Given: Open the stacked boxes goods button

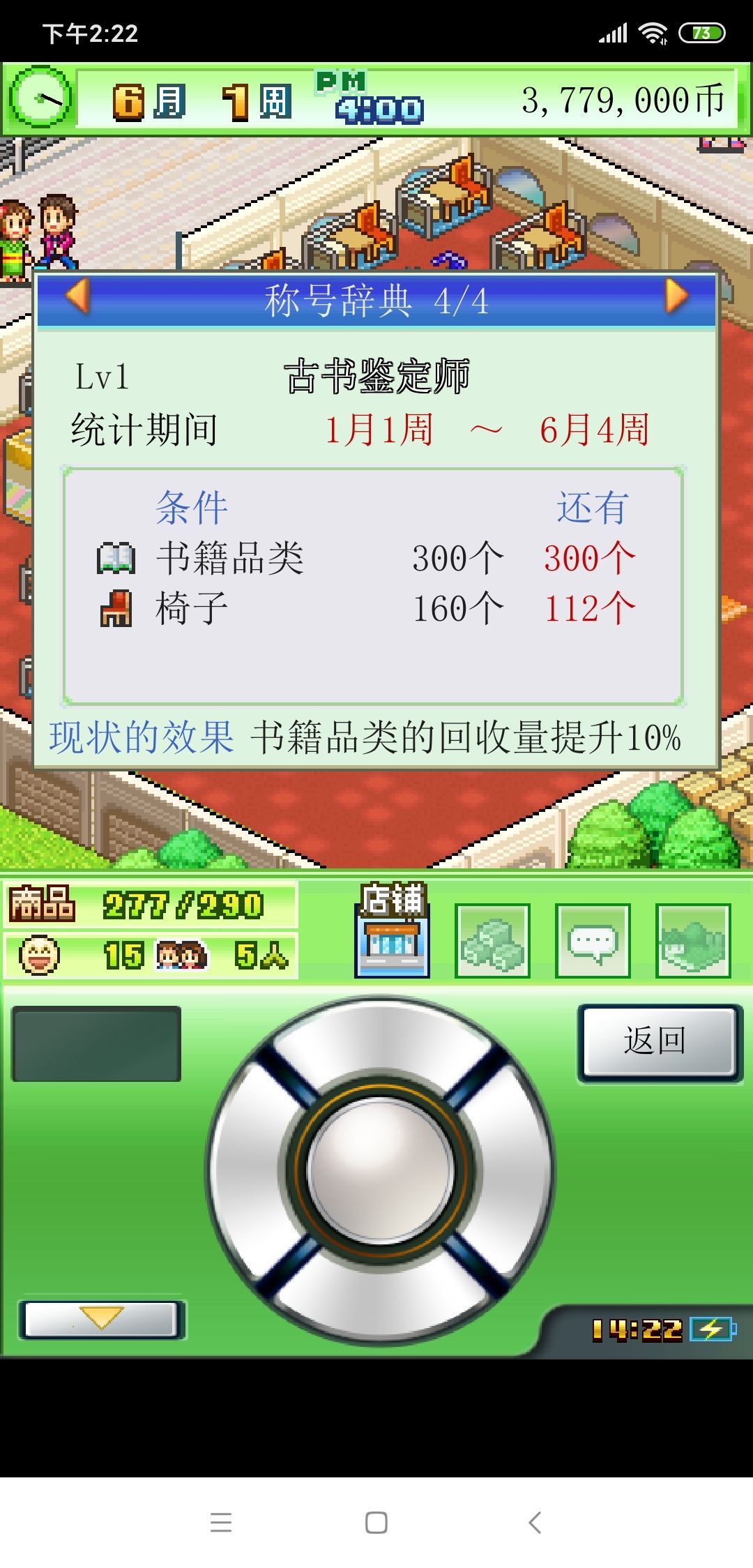Looking at the screenshot, I should click(493, 941).
